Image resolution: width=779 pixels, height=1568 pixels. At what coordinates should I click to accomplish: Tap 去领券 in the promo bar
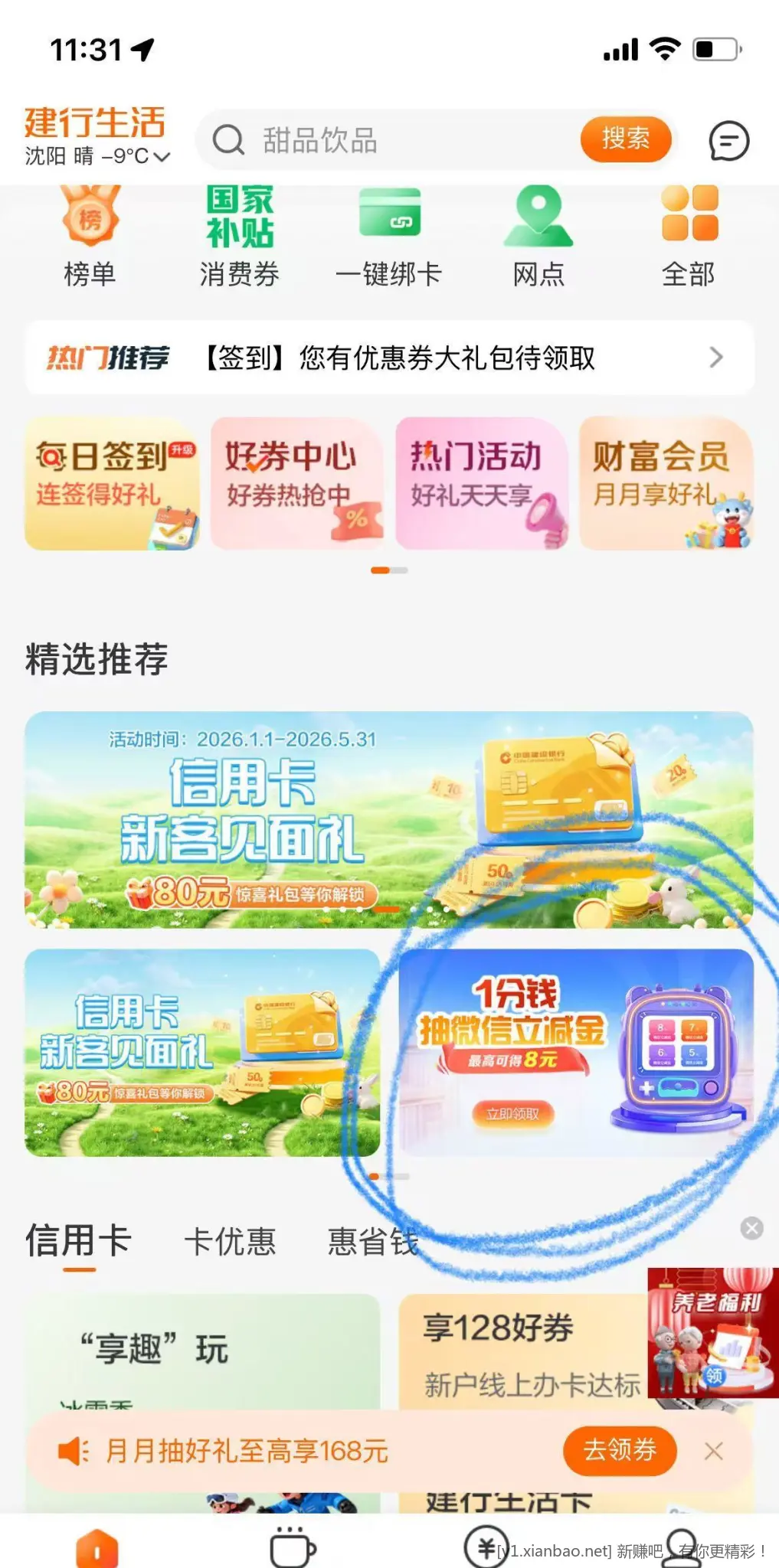[620, 1450]
